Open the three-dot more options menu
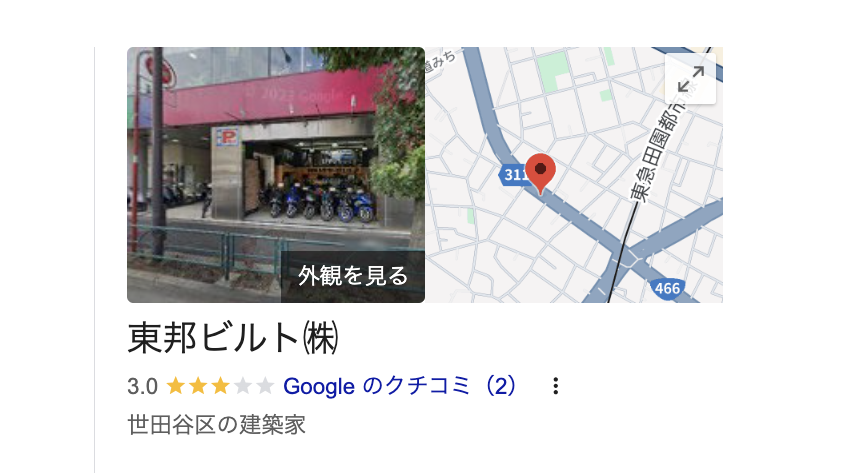This screenshot has width=854, height=473. click(x=556, y=386)
